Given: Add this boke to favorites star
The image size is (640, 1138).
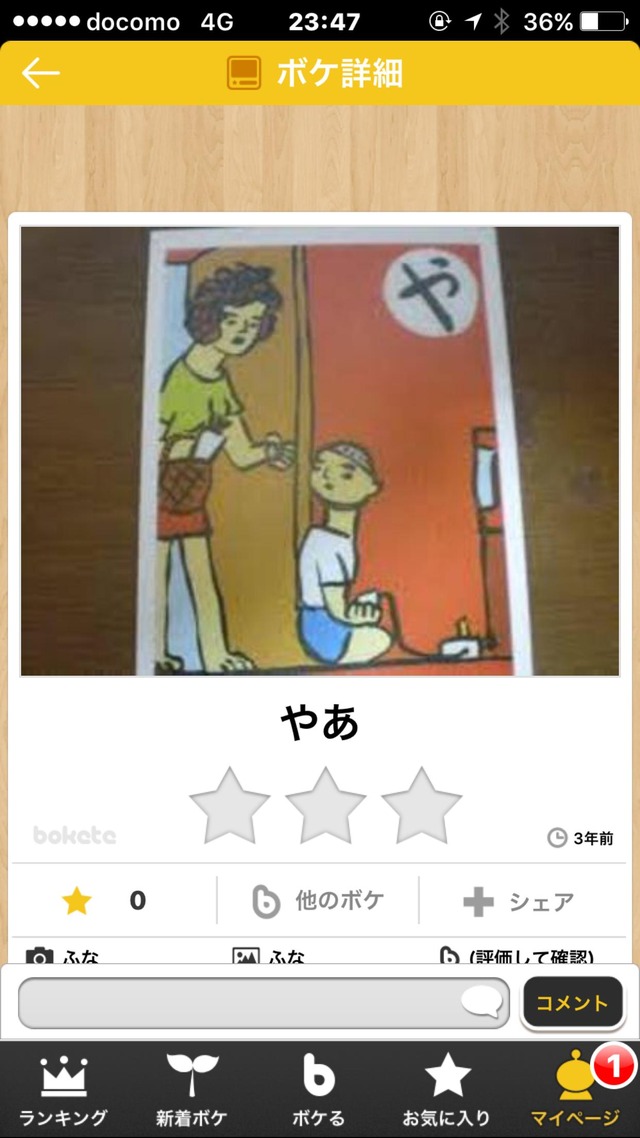Looking at the screenshot, I should click(x=77, y=901).
